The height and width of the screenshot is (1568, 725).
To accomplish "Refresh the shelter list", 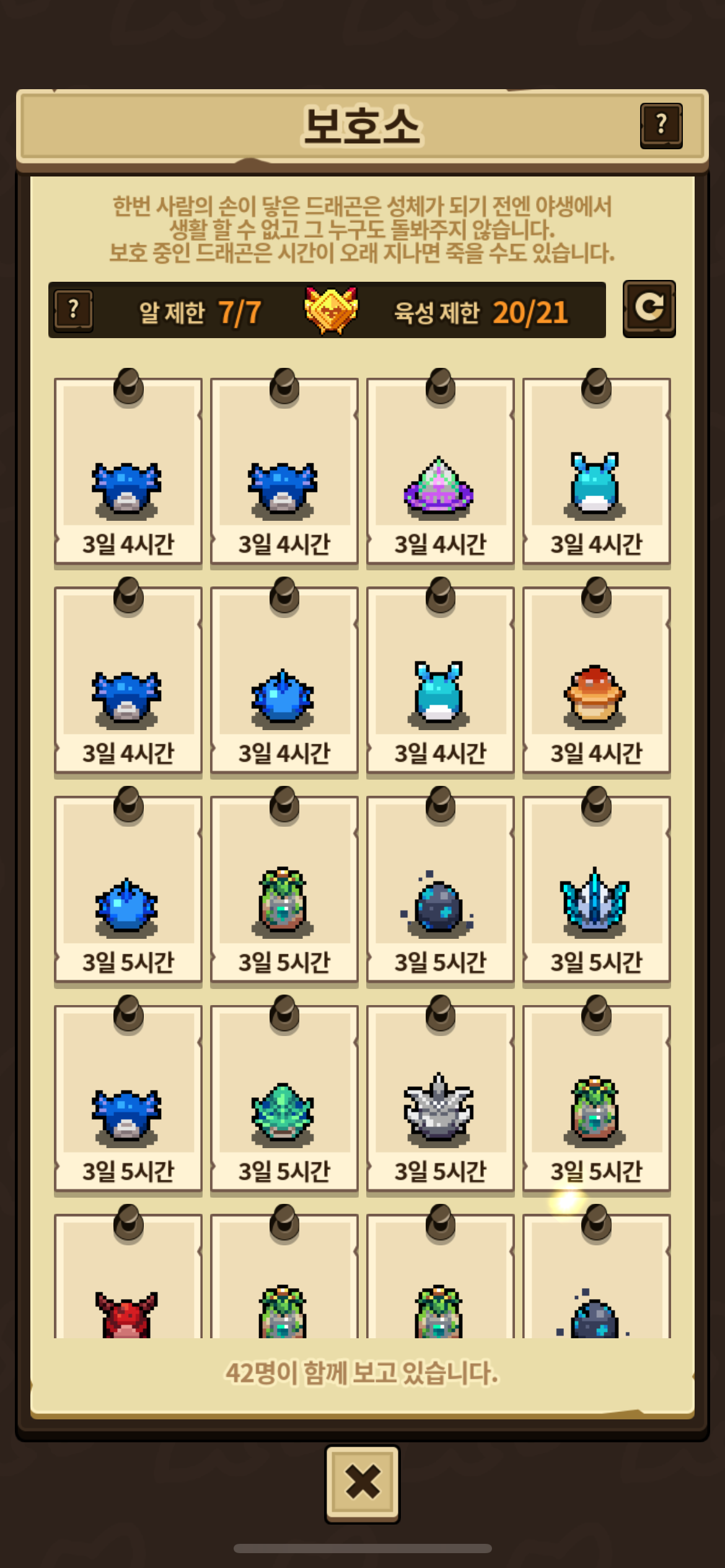I will pyautogui.click(x=649, y=308).
